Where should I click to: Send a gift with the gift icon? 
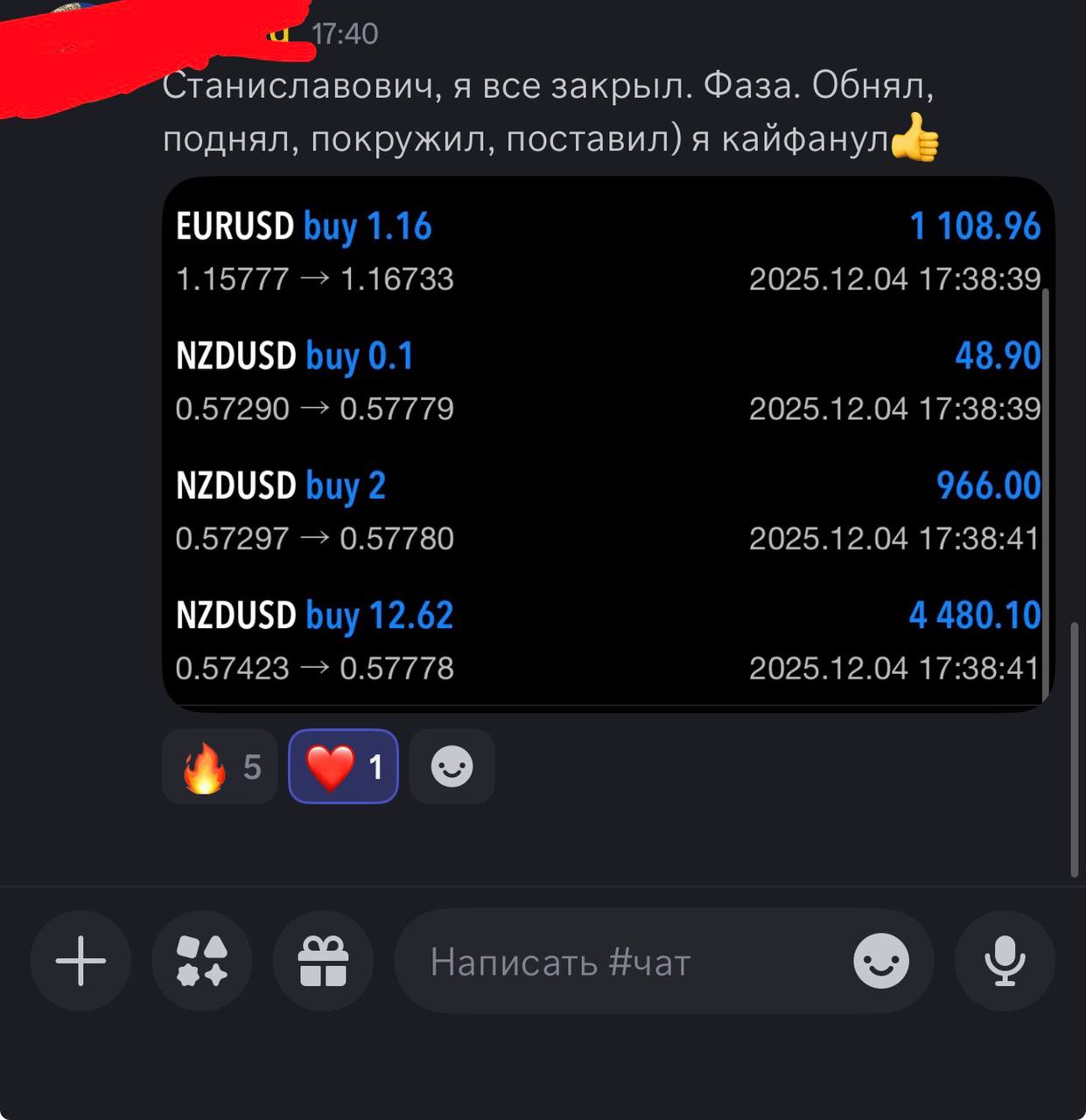pyautogui.click(x=323, y=961)
